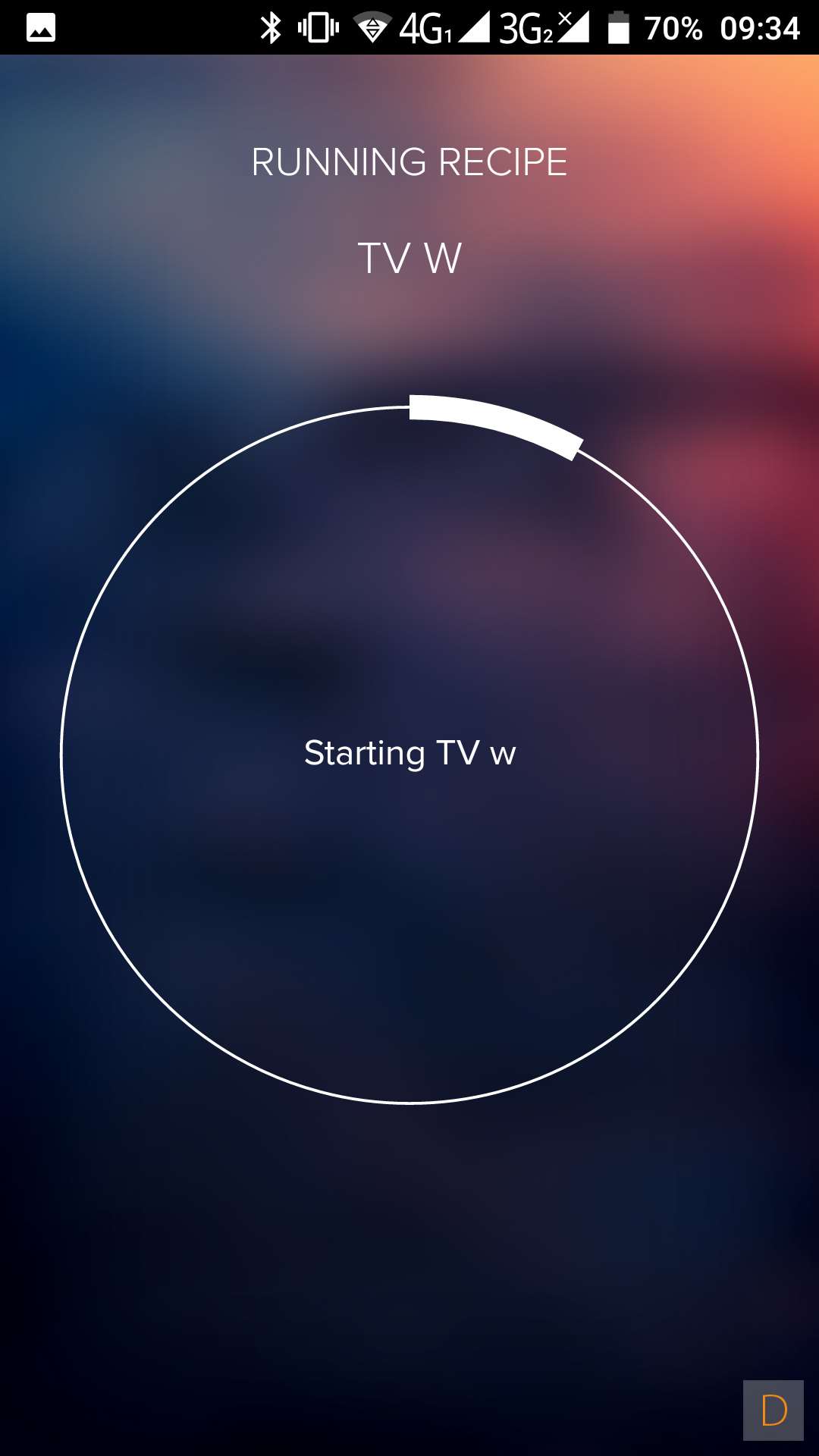
Task: Tap the orange D button
Action: tap(773, 1410)
